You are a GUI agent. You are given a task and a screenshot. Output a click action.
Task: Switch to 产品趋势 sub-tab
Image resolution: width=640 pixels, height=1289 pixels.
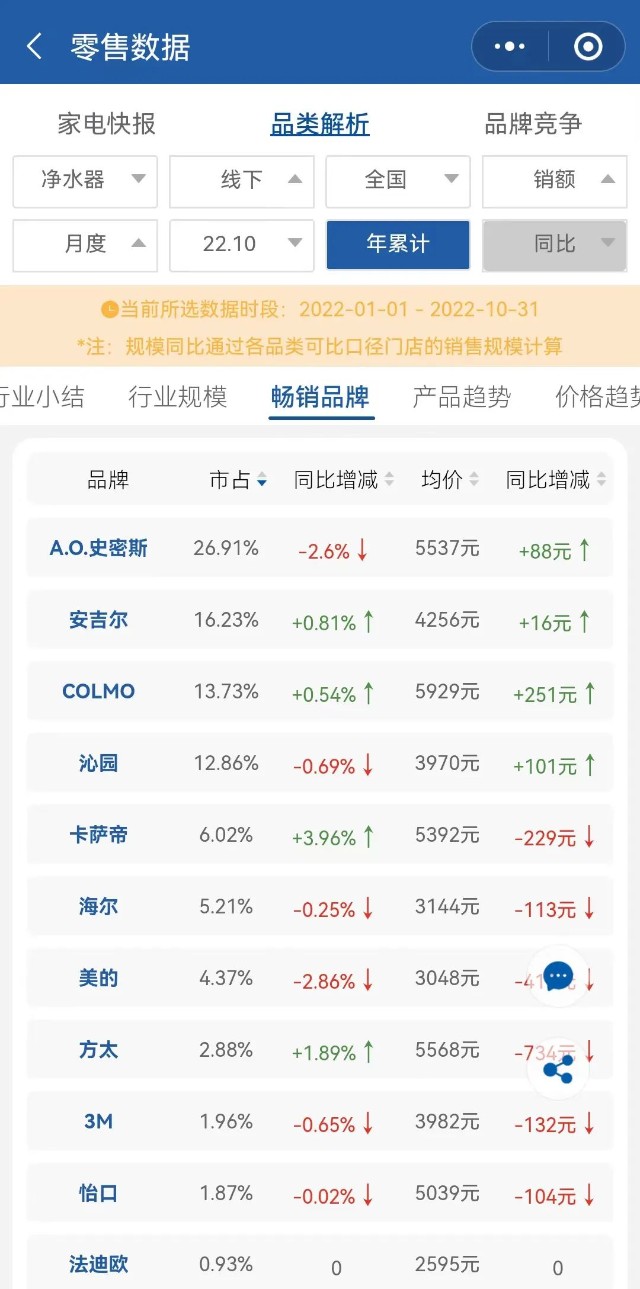click(462, 397)
